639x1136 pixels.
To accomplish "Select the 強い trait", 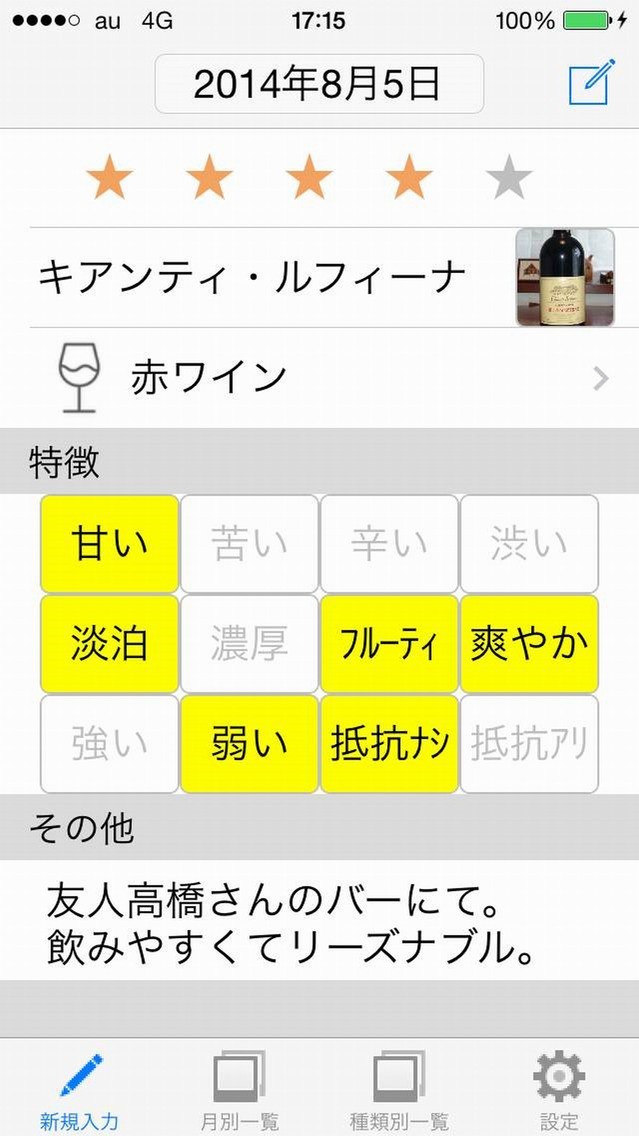I will [x=109, y=744].
